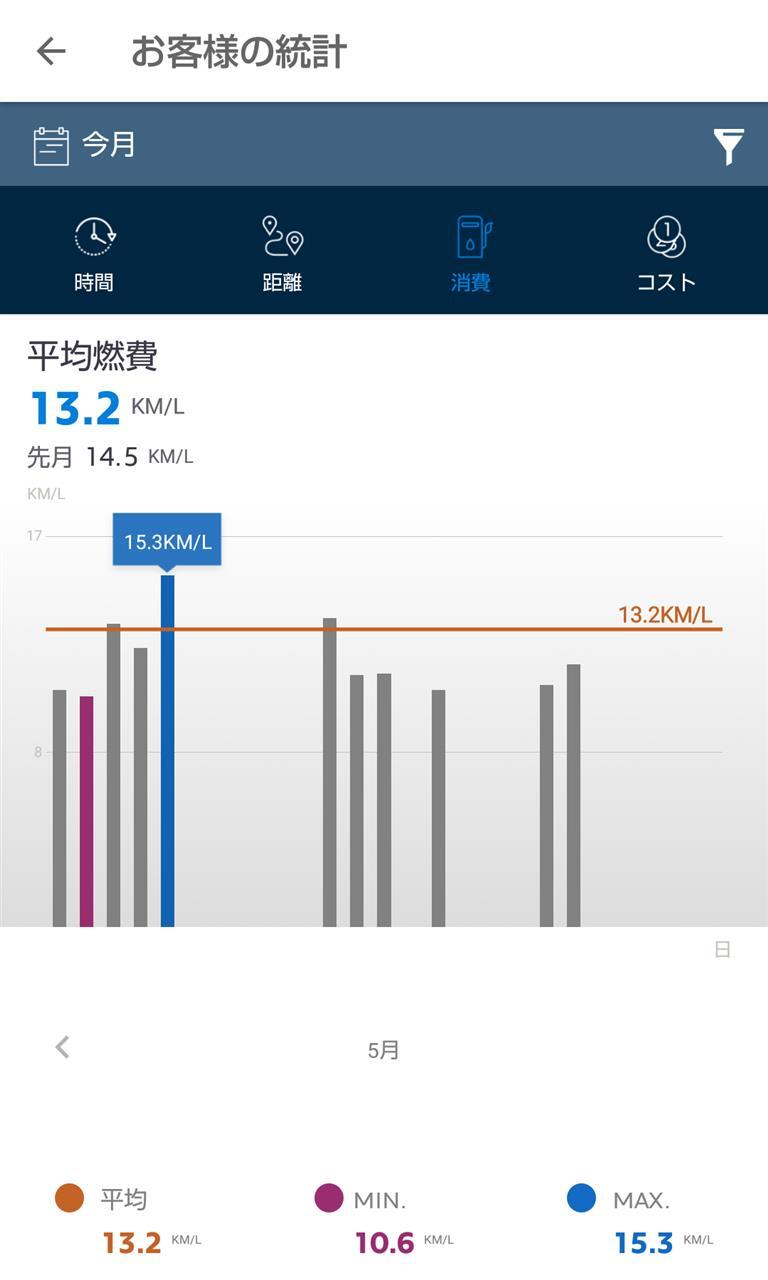The image size is (768, 1280).
Task: Go to the previous month chevron
Action: 62,1047
